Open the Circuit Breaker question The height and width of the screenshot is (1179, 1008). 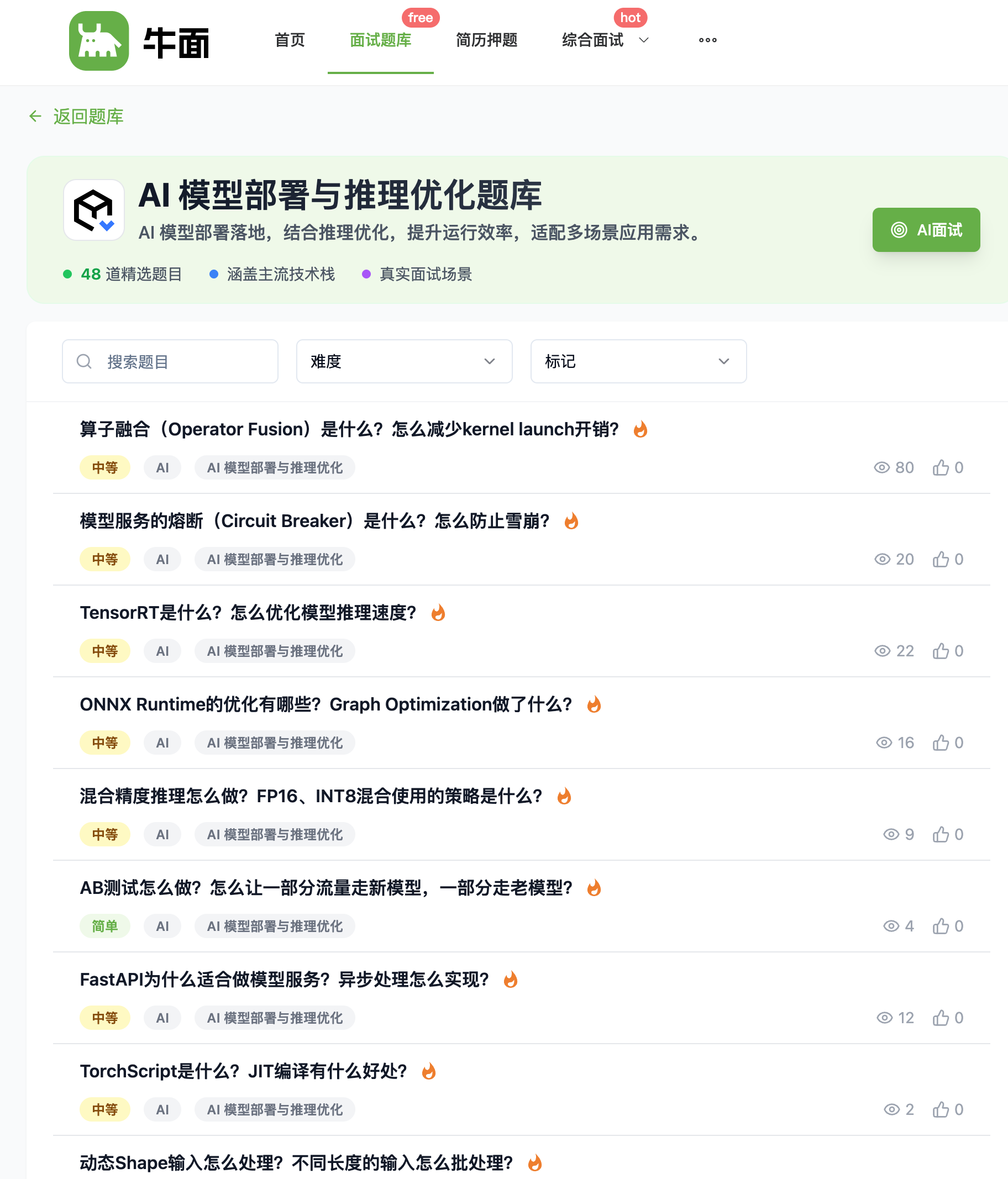314,520
